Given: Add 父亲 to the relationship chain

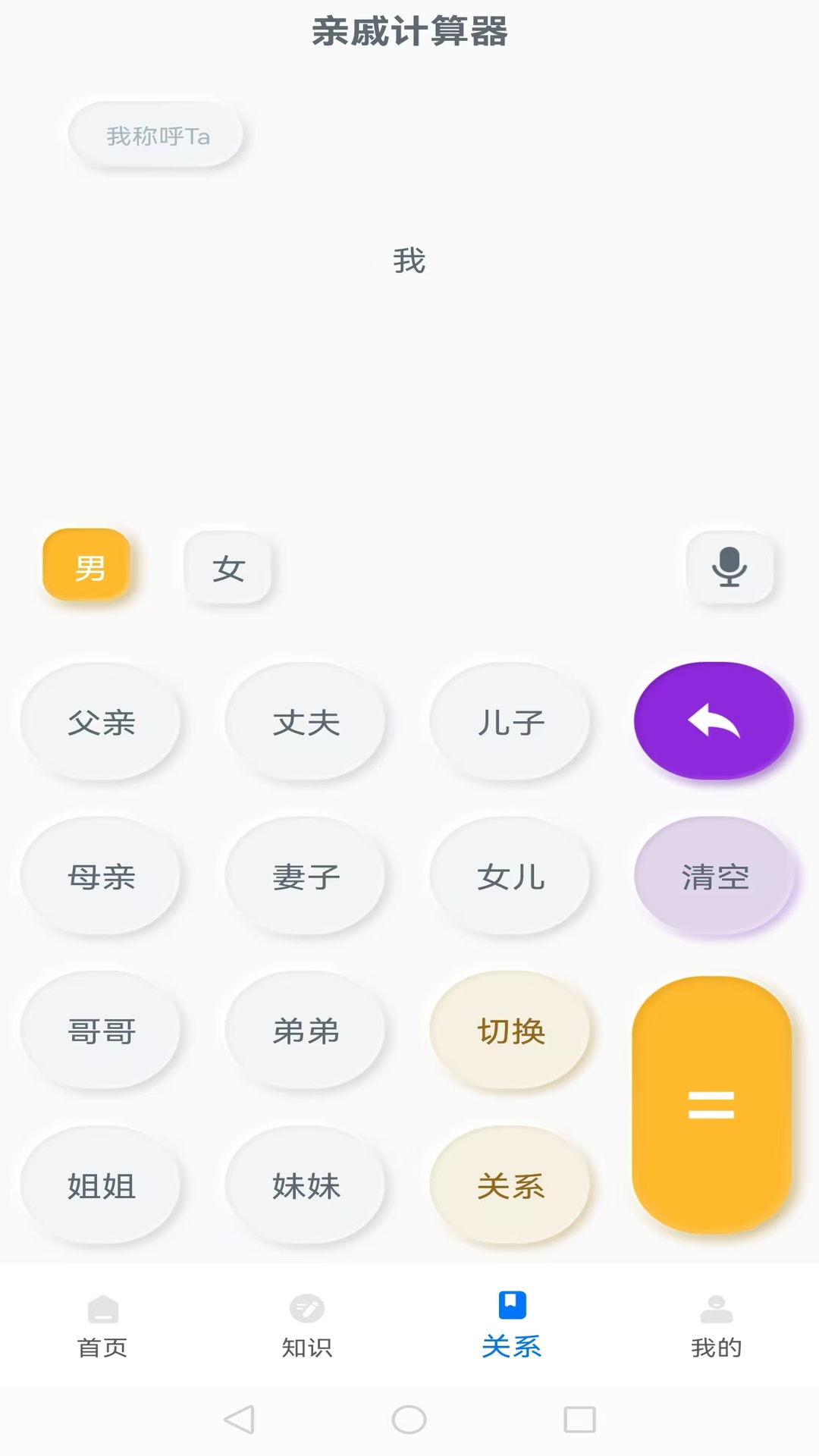Looking at the screenshot, I should point(101,723).
